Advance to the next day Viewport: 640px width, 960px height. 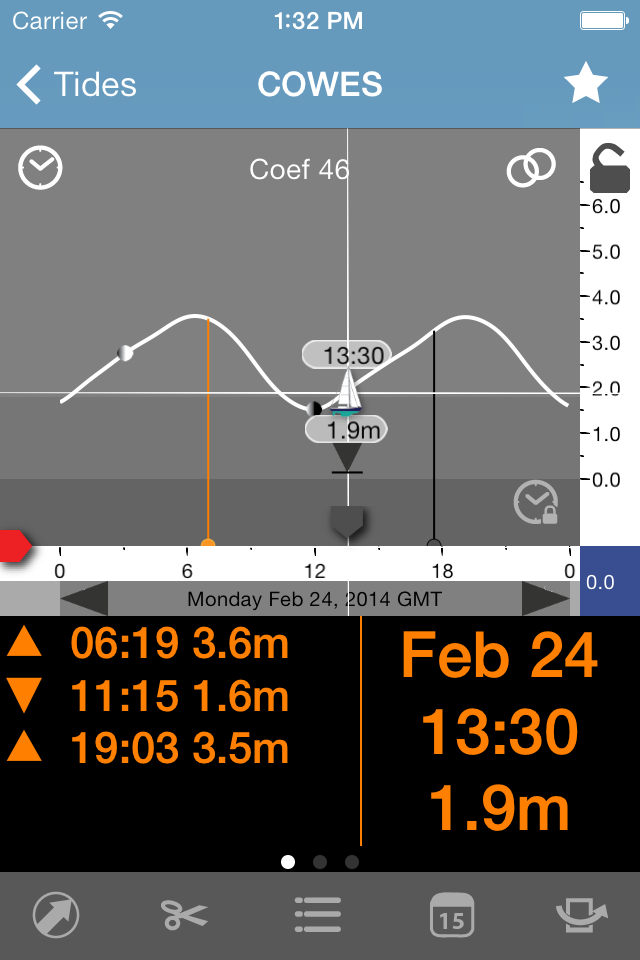click(546, 599)
